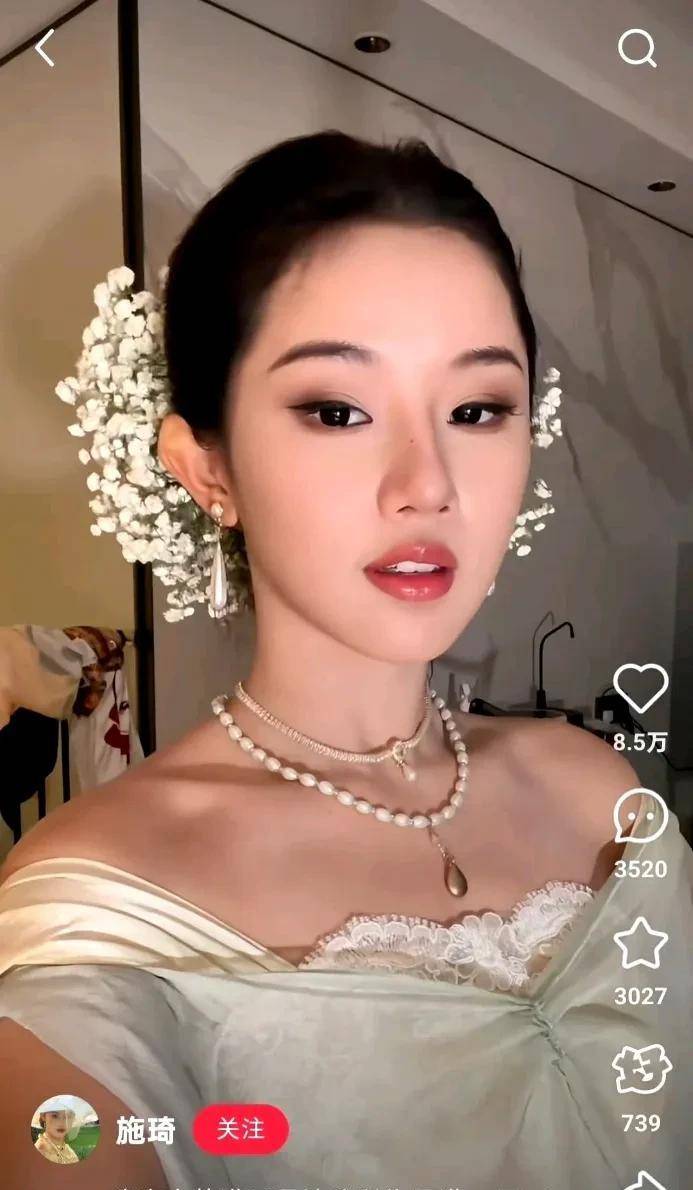Follow 施琦 with the red 关注 button

point(240,1130)
